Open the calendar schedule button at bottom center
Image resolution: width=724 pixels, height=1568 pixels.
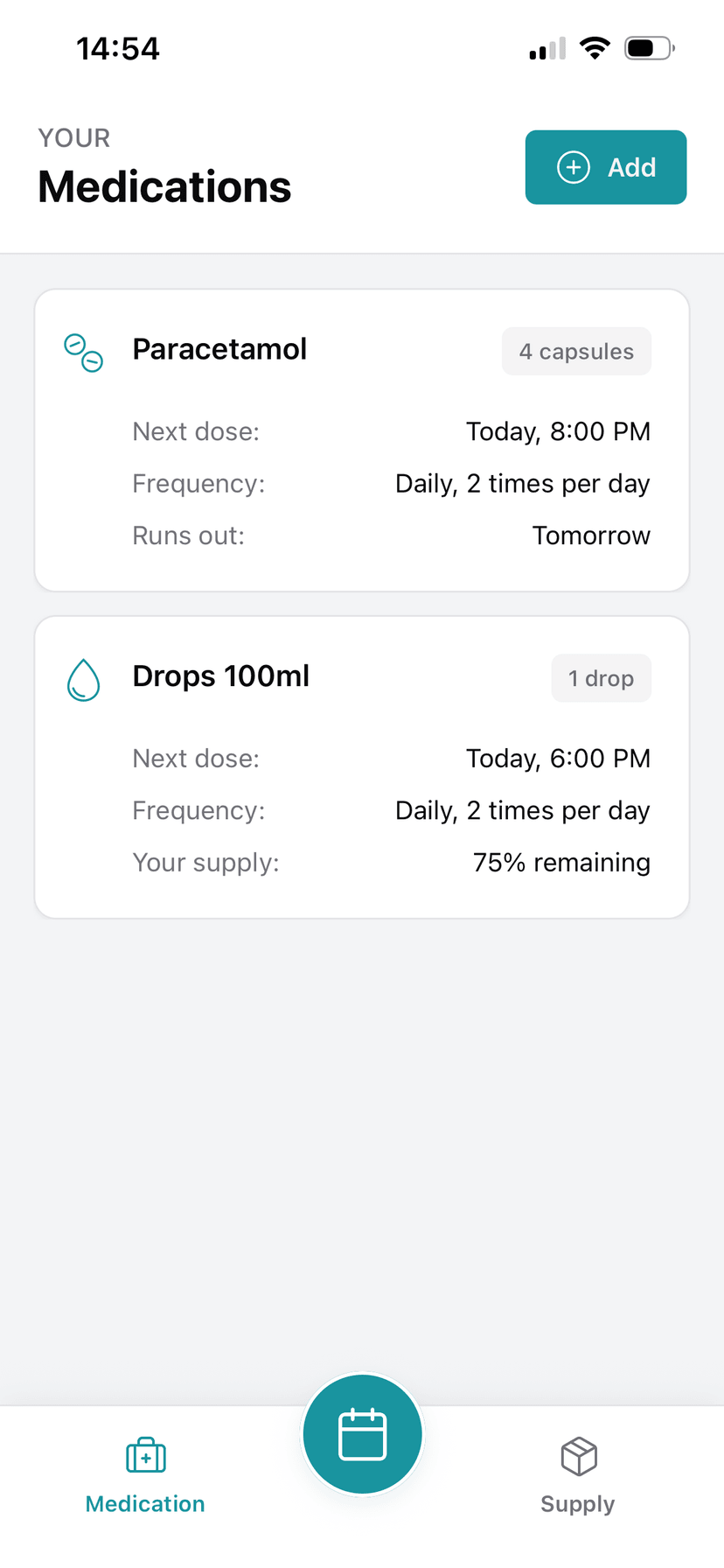pyautogui.click(x=362, y=1434)
